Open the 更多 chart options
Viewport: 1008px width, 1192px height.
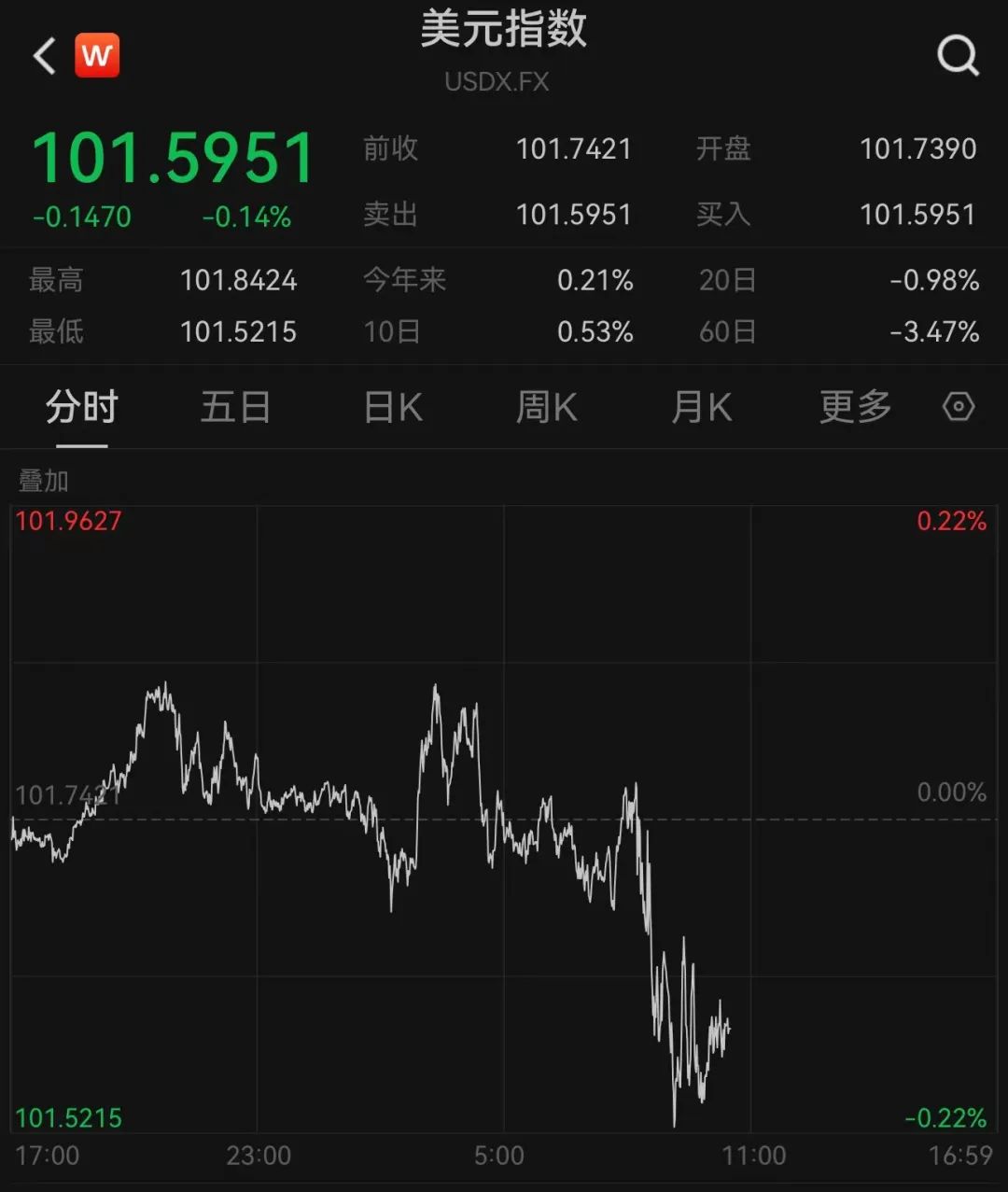pos(855,408)
